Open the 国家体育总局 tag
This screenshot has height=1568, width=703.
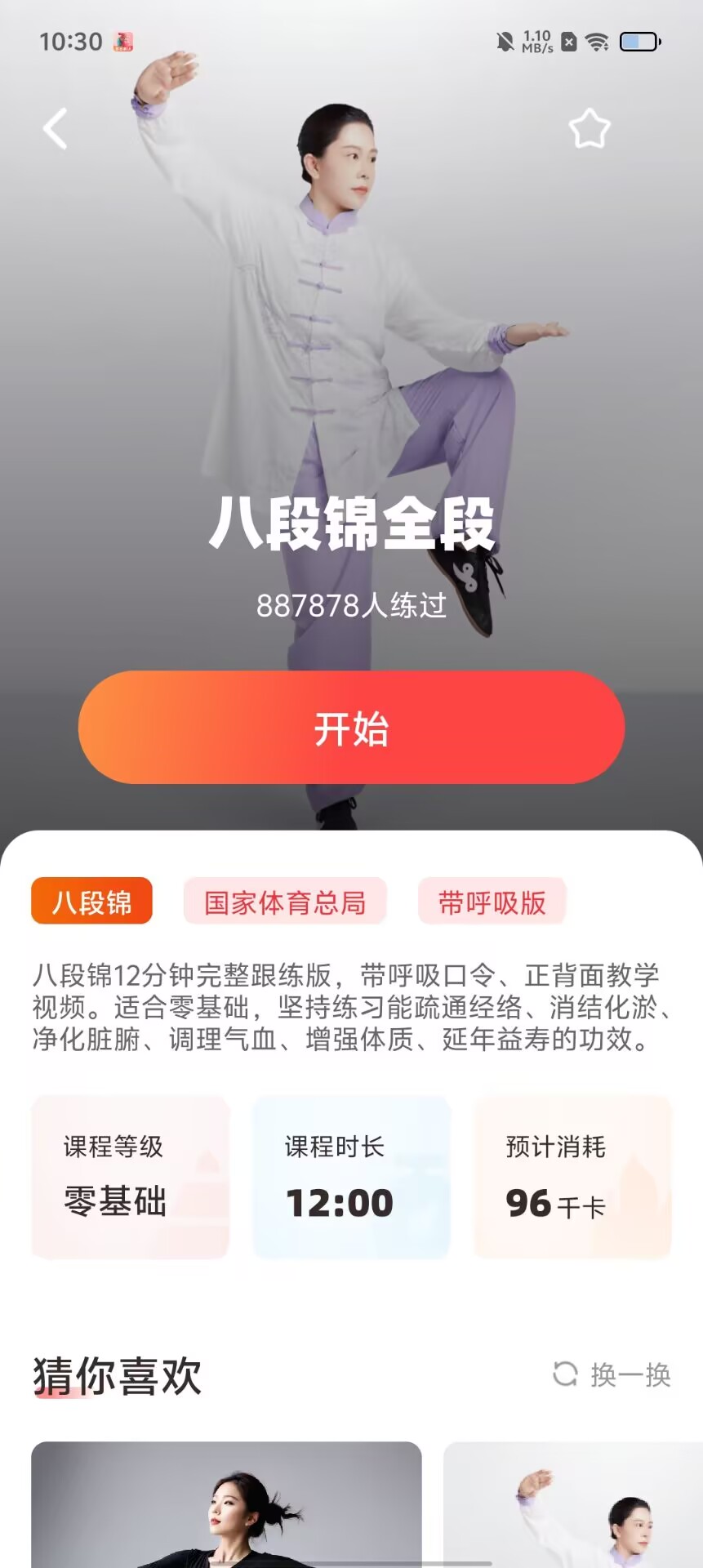pos(284,902)
